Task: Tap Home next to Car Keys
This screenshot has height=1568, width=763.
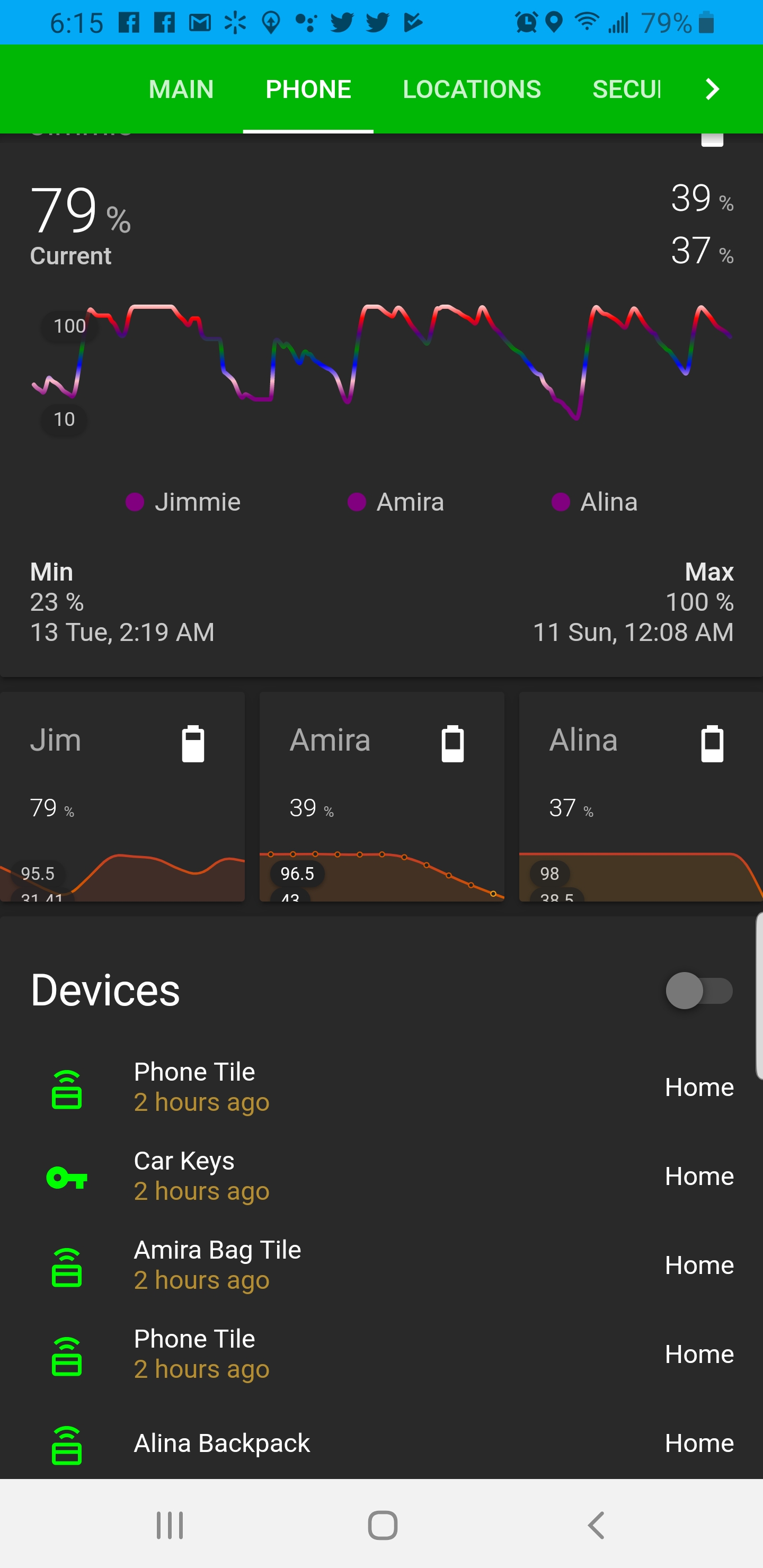Action: tap(699, 1176)
